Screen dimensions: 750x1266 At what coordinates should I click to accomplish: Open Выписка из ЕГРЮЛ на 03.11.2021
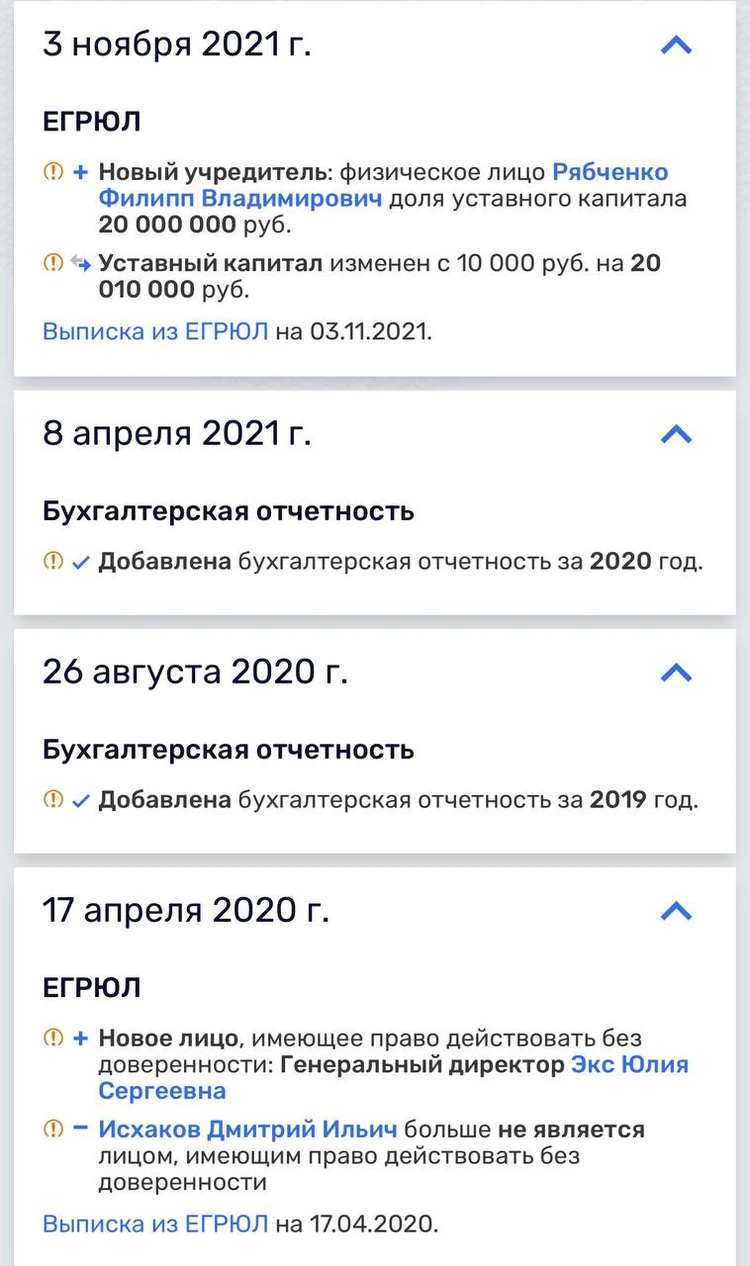pyautogui.click(x=155, y=332)
